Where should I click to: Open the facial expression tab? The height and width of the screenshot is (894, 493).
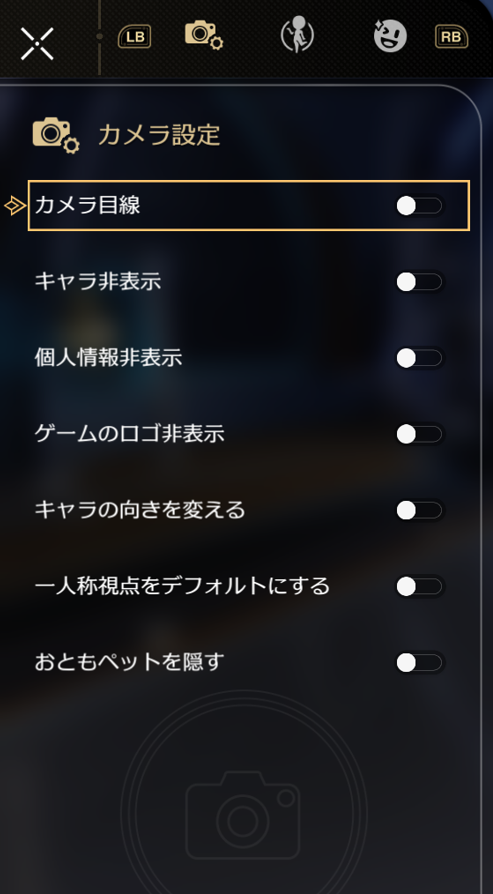390,36
